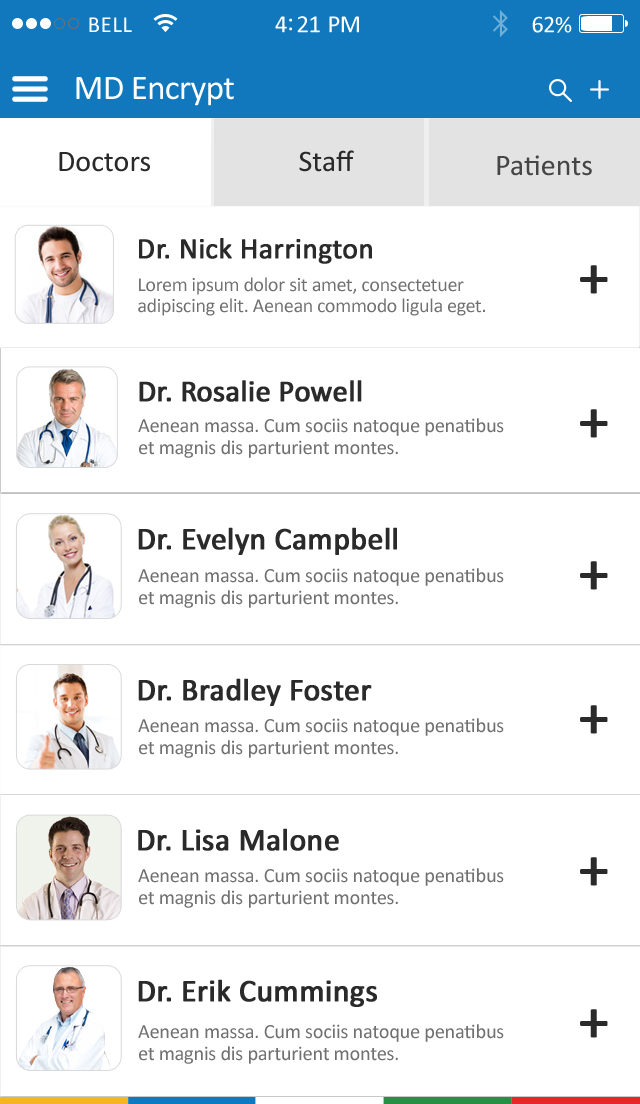The height and width of the screenshot is (1104, 640).
Task: Add Dr. Evelyn Campbell with the plus icon
Action: (x=593, y=575)
